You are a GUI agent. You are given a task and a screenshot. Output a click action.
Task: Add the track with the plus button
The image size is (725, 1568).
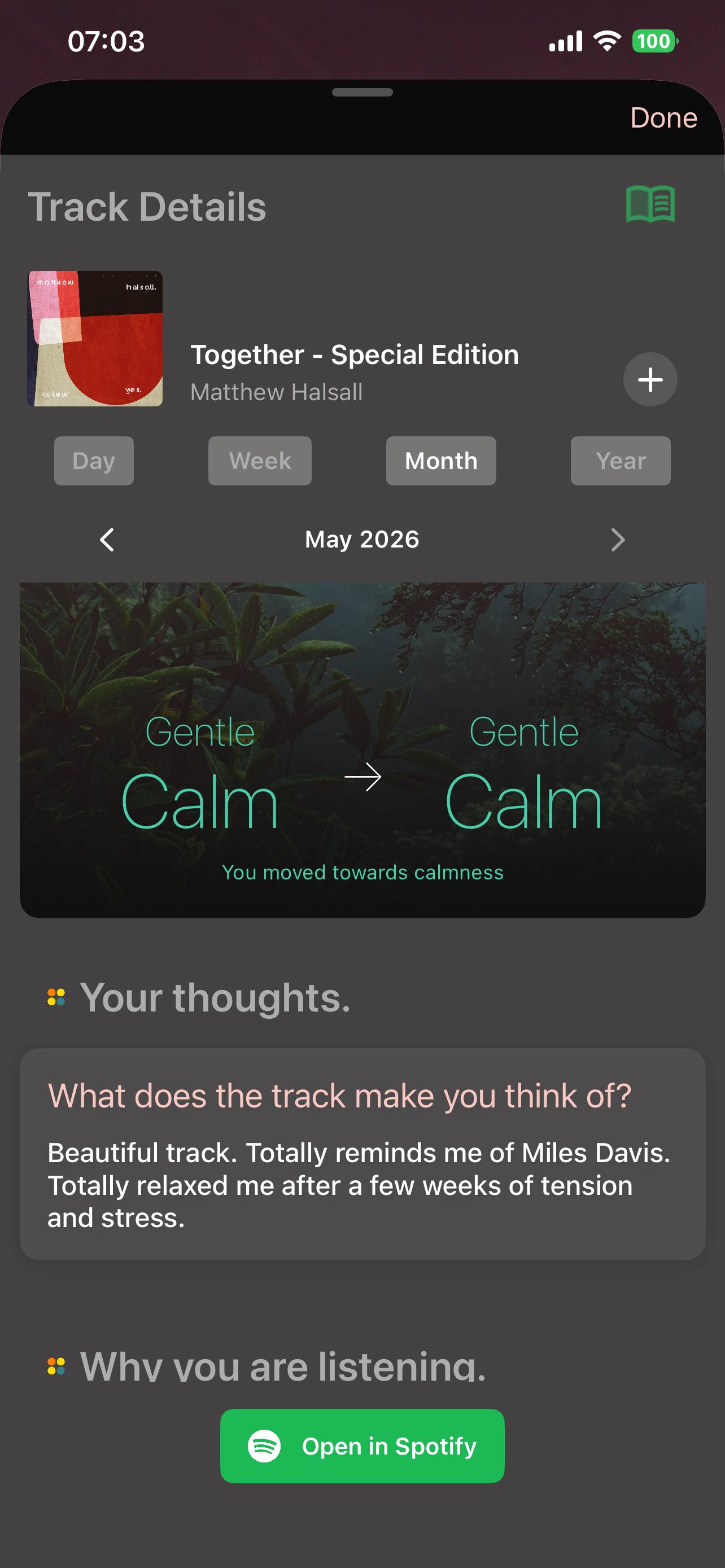pos(649,379)
